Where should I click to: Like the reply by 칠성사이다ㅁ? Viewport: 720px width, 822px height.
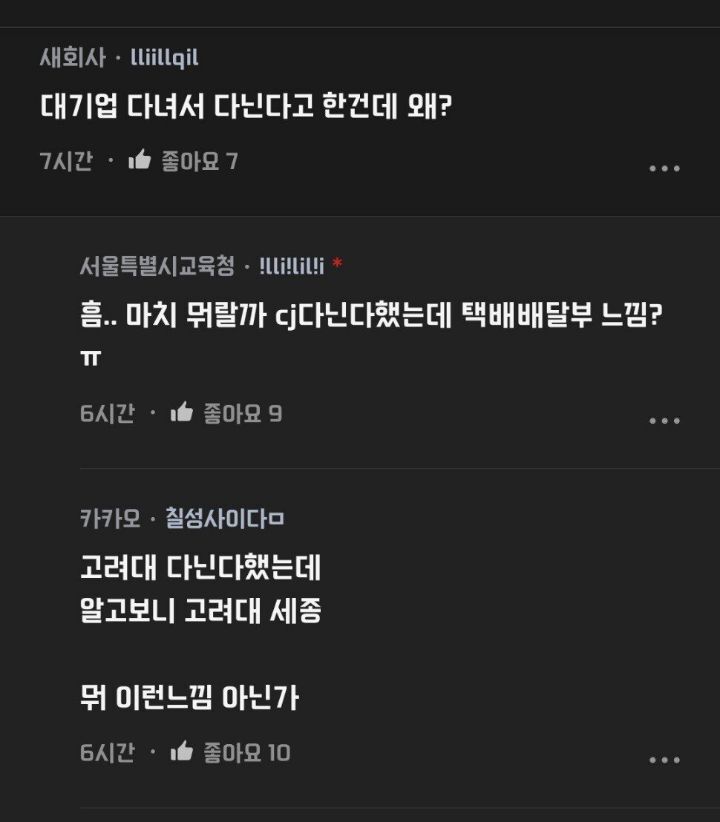pyautogui.click(x=181, y=752)
